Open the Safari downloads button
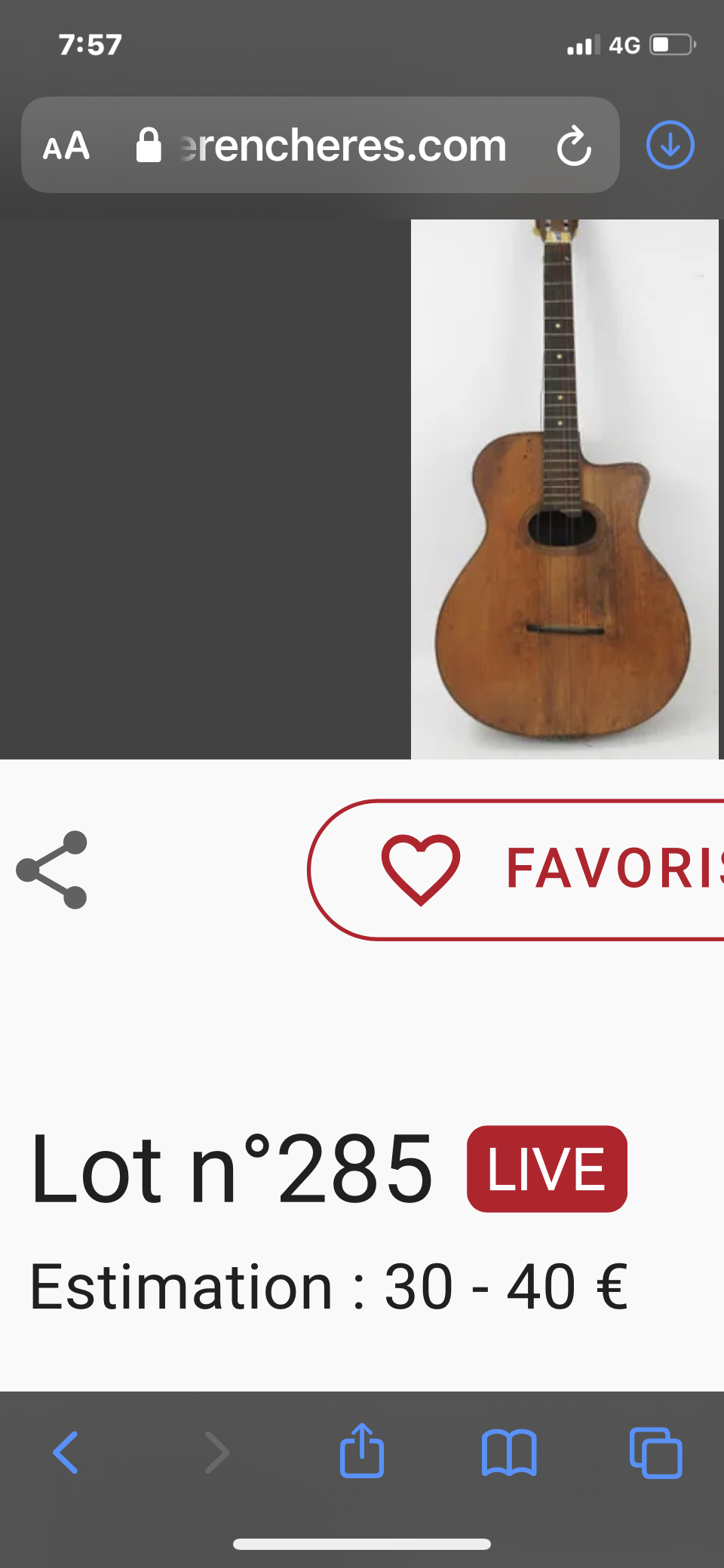Screen dimensions: 724x1568 pyautogui.click(x=670, y=145)
